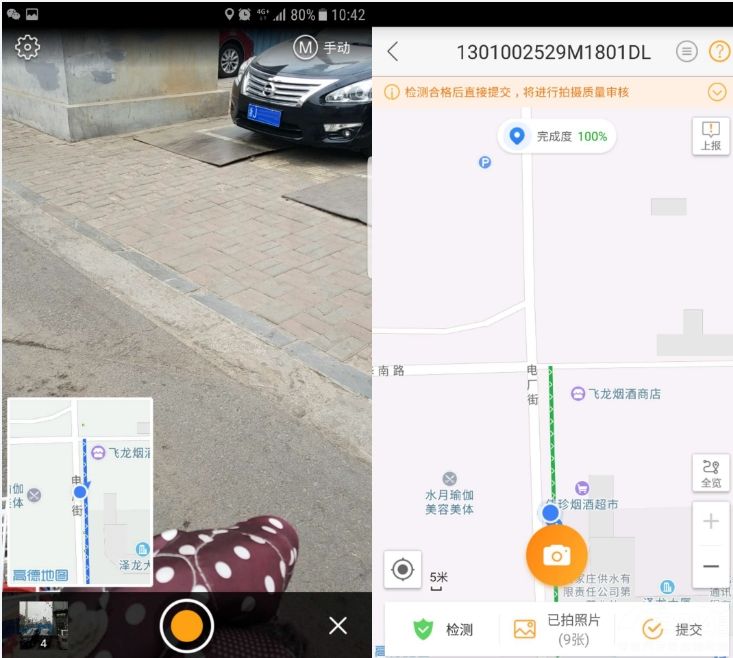Expand the orange notice banner
The height and width of the screenshot is (658, 733).
click(716, 92)
